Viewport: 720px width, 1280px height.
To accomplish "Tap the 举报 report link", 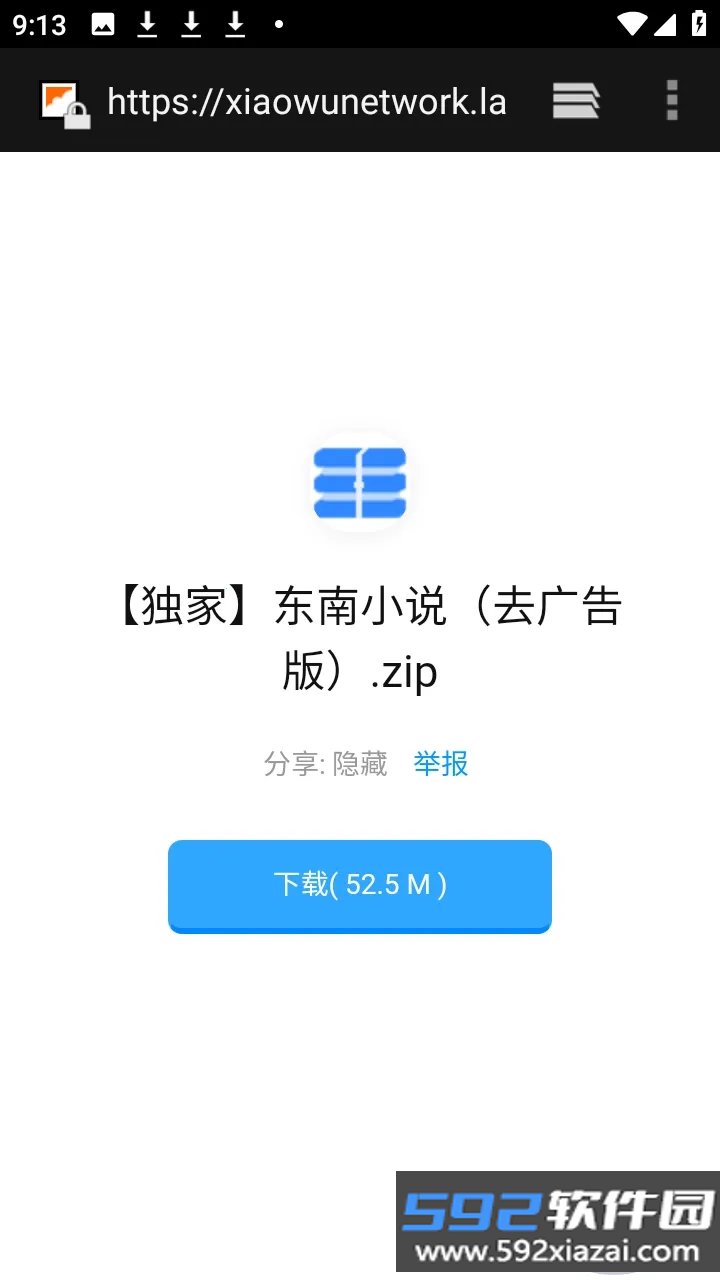I will click(441, 764).
